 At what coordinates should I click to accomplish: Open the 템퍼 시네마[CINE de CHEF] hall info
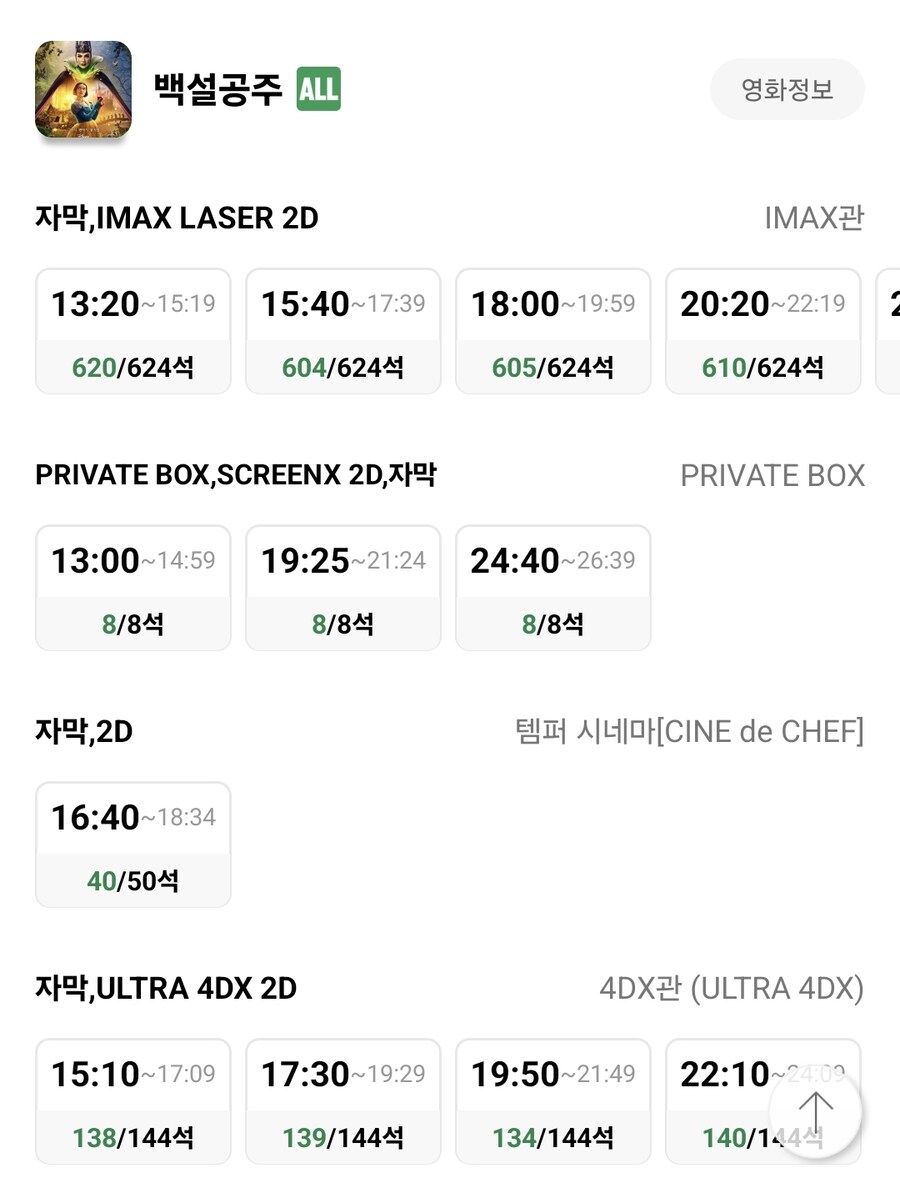(685, 731)
